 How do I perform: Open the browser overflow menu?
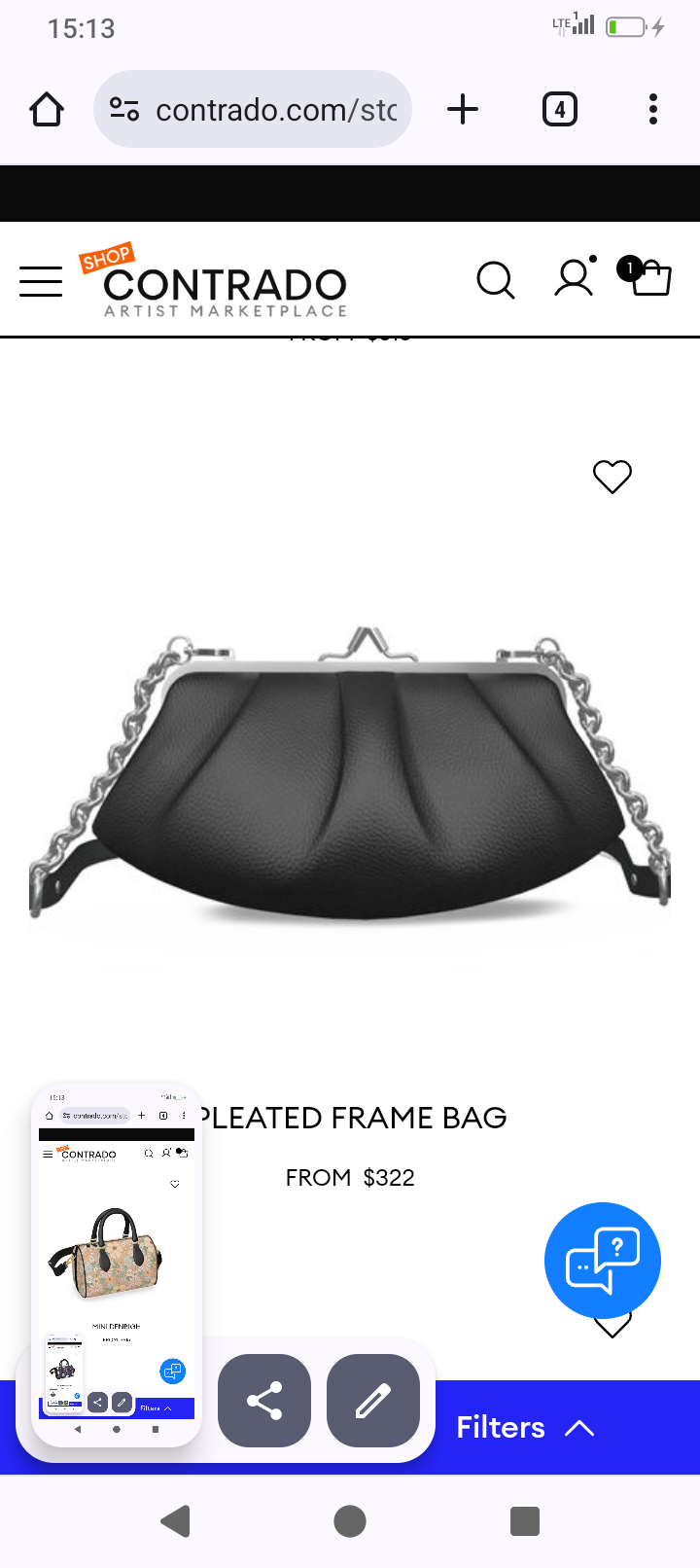653,109
